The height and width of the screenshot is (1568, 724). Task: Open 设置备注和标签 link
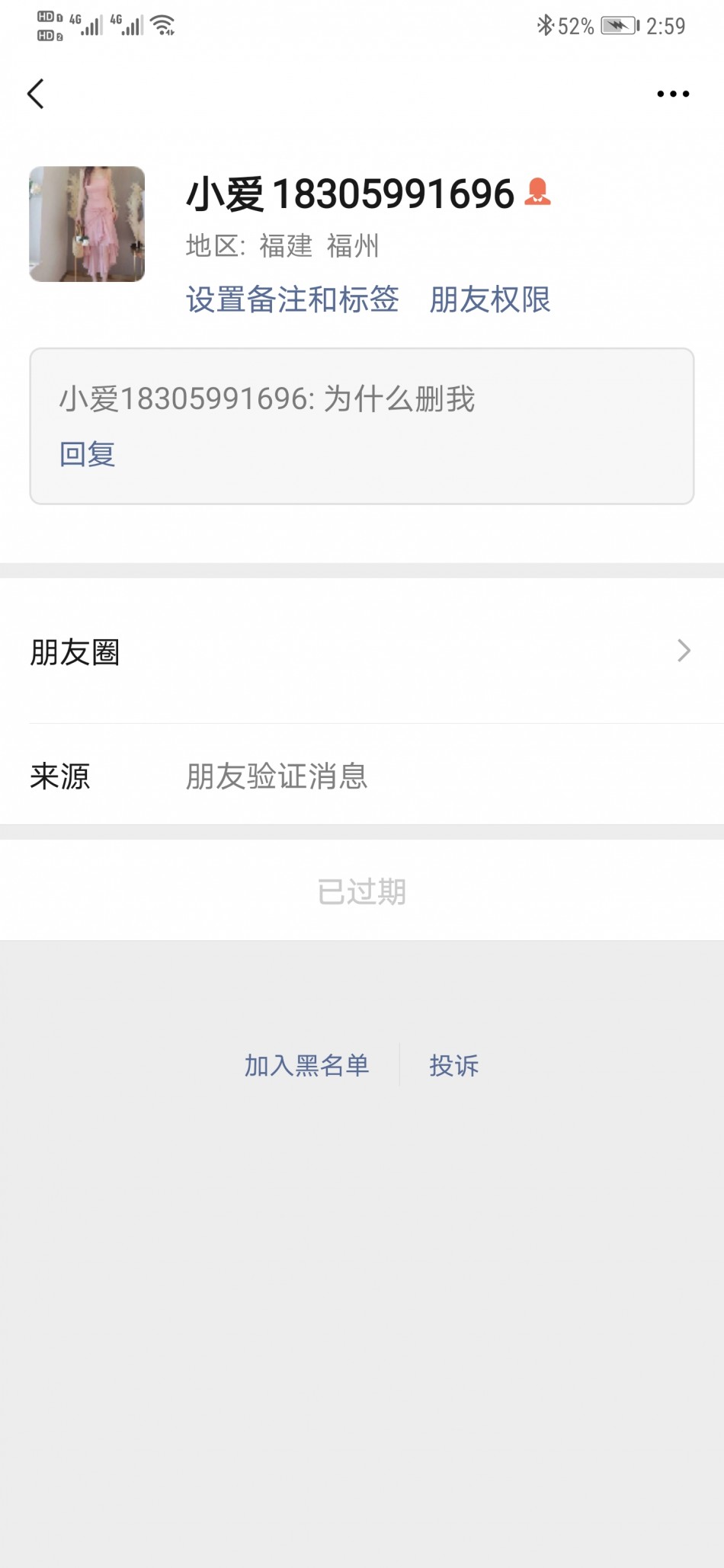coord(292,299)
